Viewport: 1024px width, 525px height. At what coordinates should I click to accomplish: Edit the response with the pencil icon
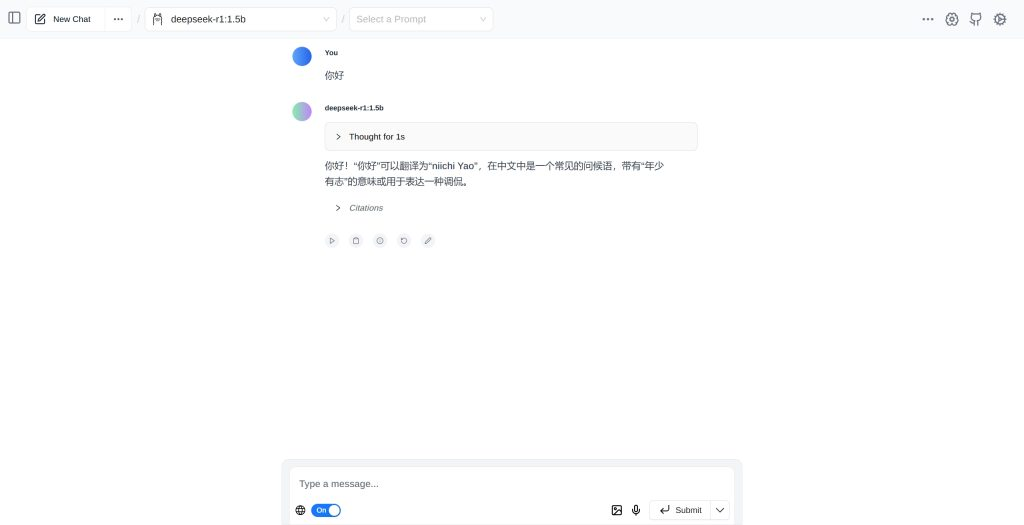(x=428, y=241)
